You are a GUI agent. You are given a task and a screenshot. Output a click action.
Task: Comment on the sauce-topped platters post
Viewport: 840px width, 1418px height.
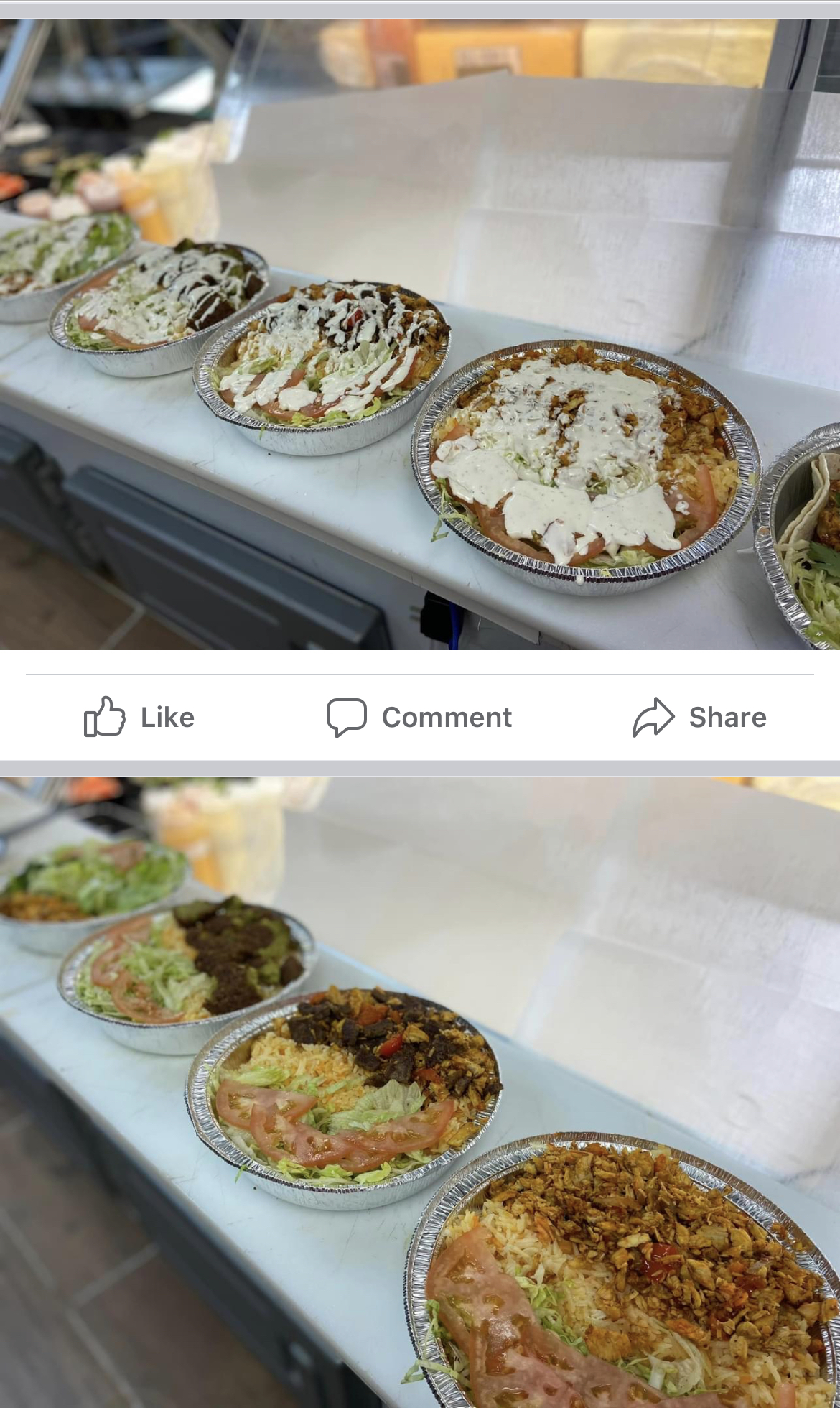pyautogui.click(x=419, y=717)
